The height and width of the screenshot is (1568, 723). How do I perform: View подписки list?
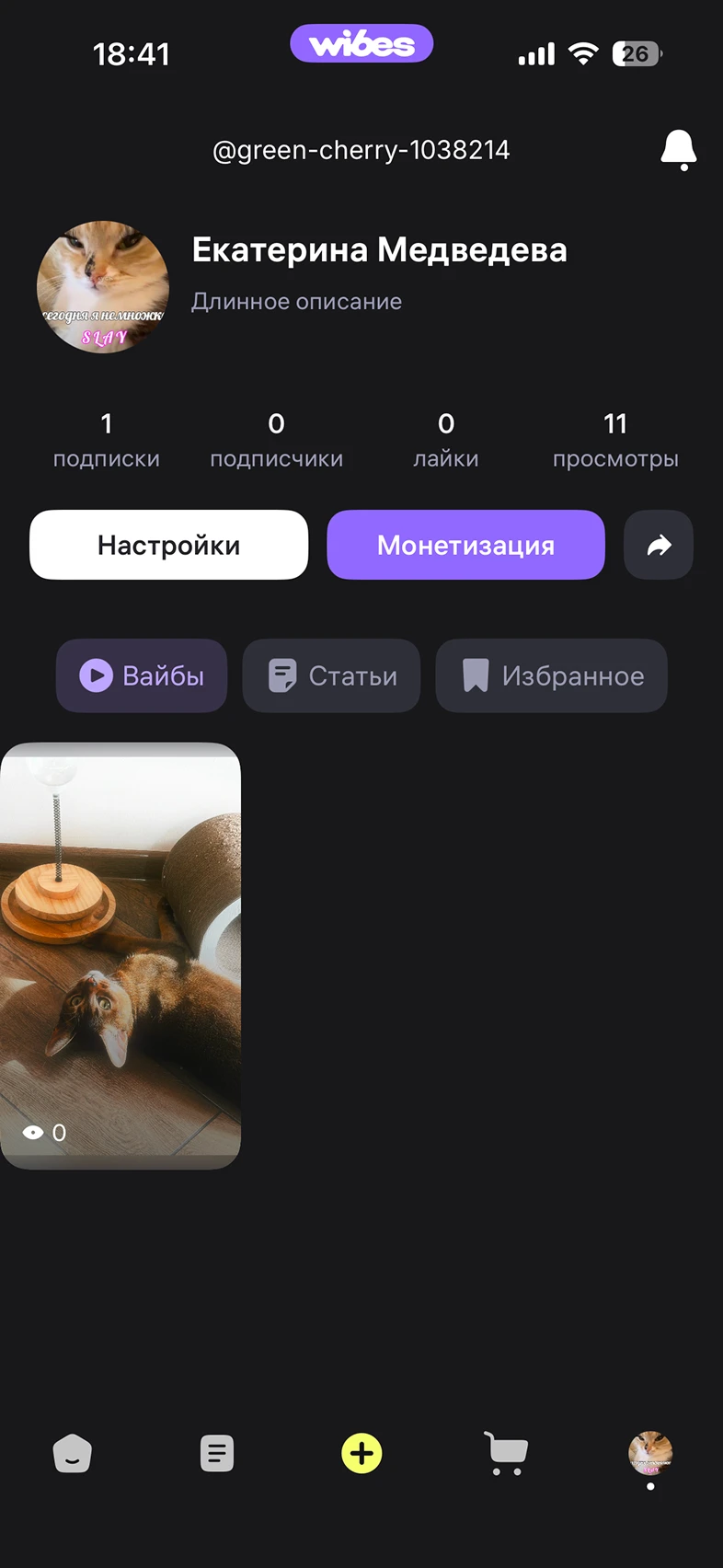pyautogui.click(x=107, y=439)
